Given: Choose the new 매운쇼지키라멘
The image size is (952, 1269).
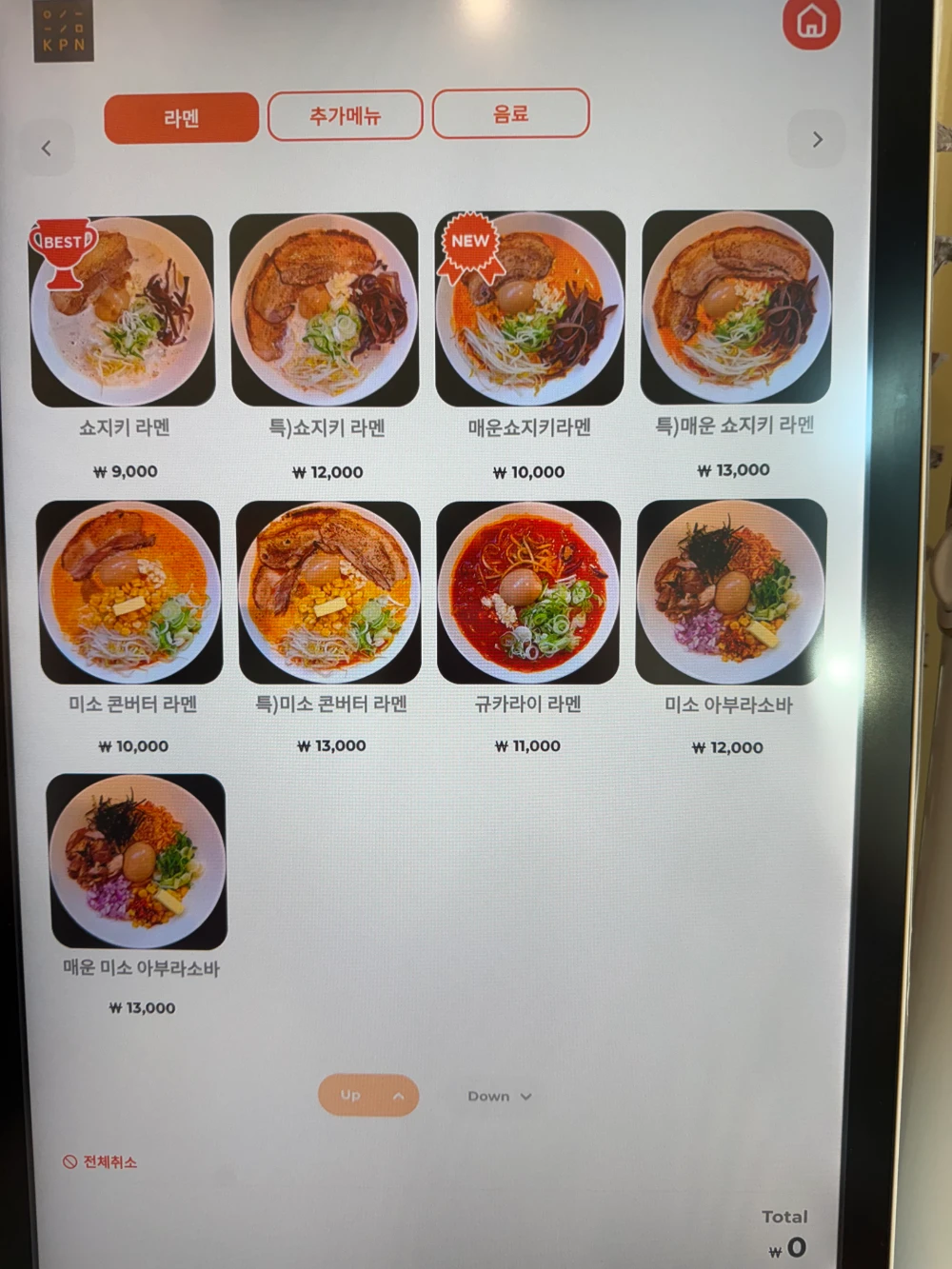Looking at the screenshot, I should click(x=529, y=307).
